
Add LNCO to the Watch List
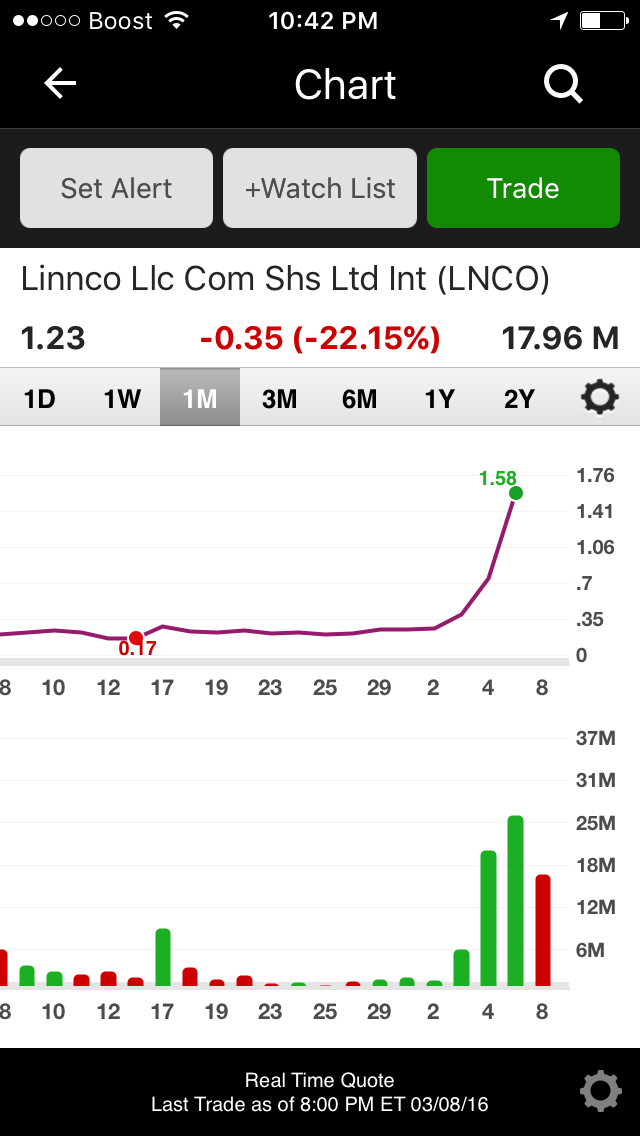[x=320, y=188]
